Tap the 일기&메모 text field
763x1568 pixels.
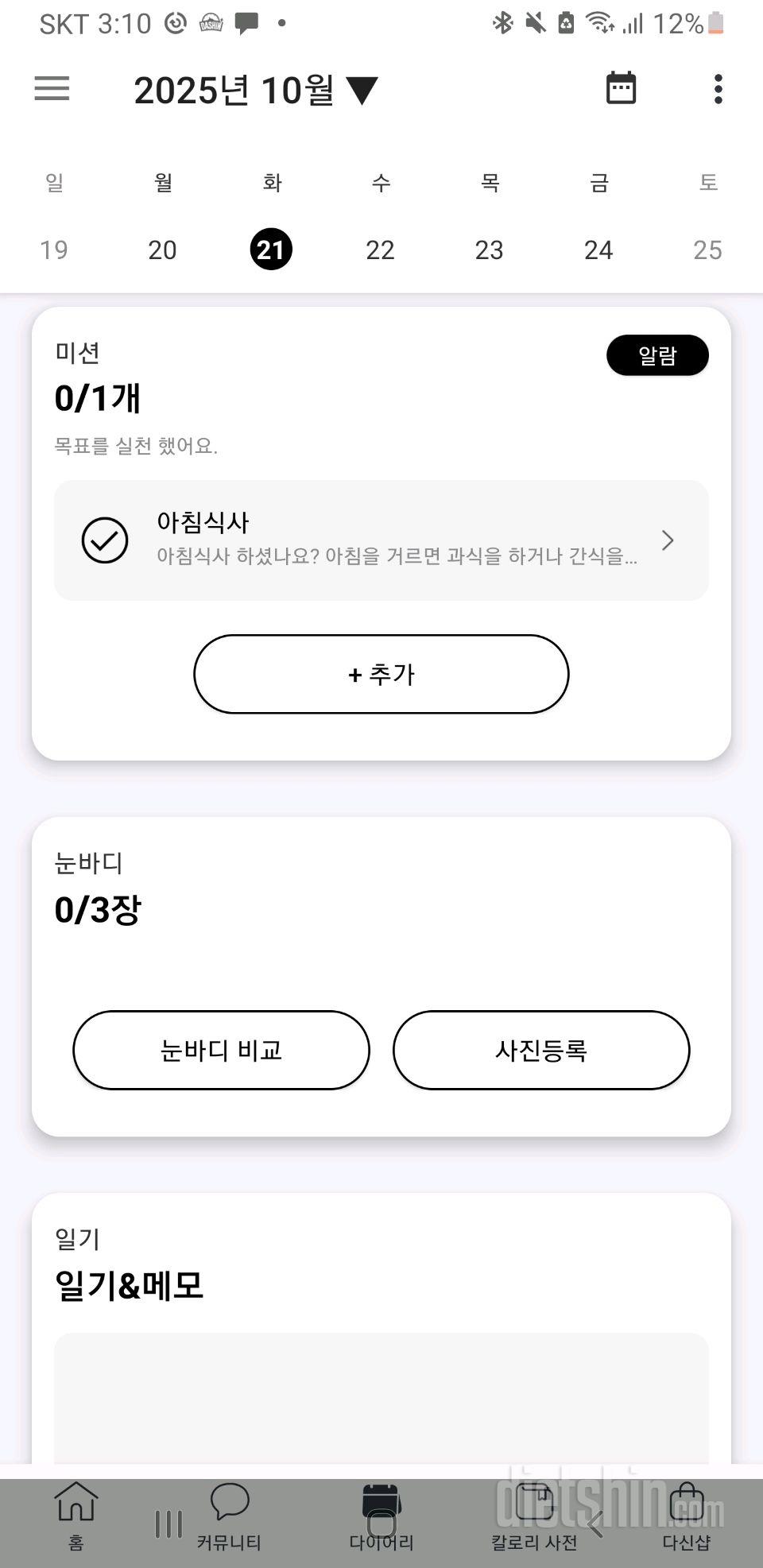[381, 1399]
